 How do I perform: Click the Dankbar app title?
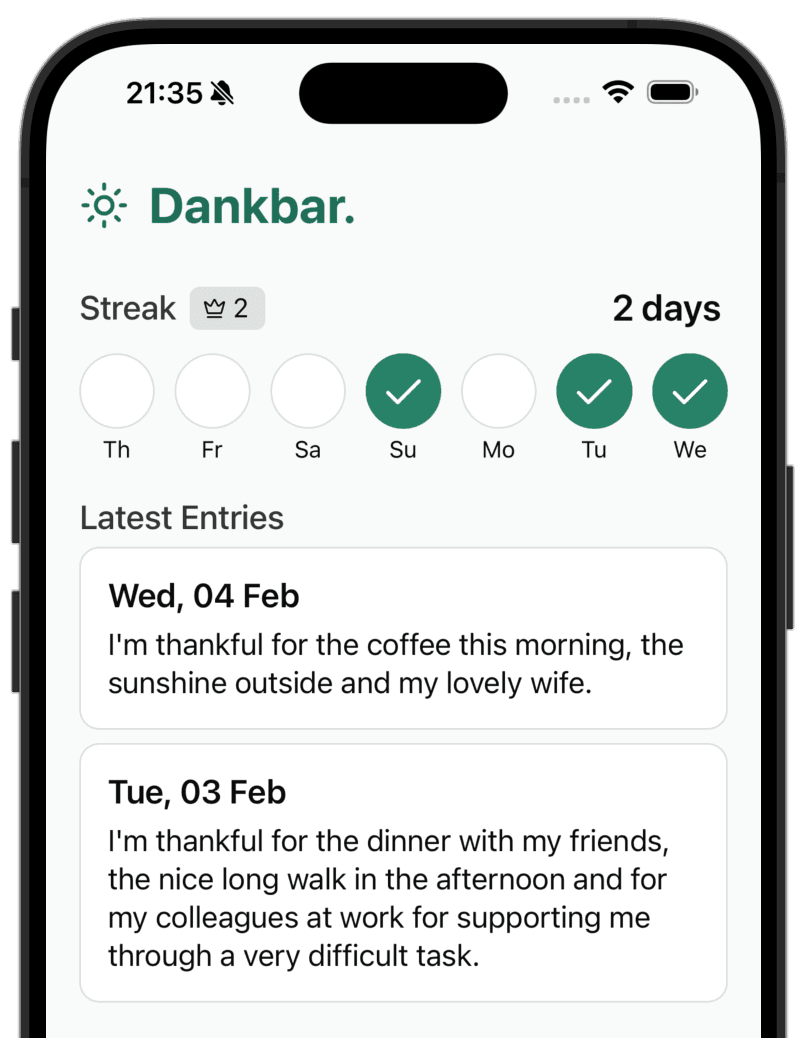(x=252, y=206)
